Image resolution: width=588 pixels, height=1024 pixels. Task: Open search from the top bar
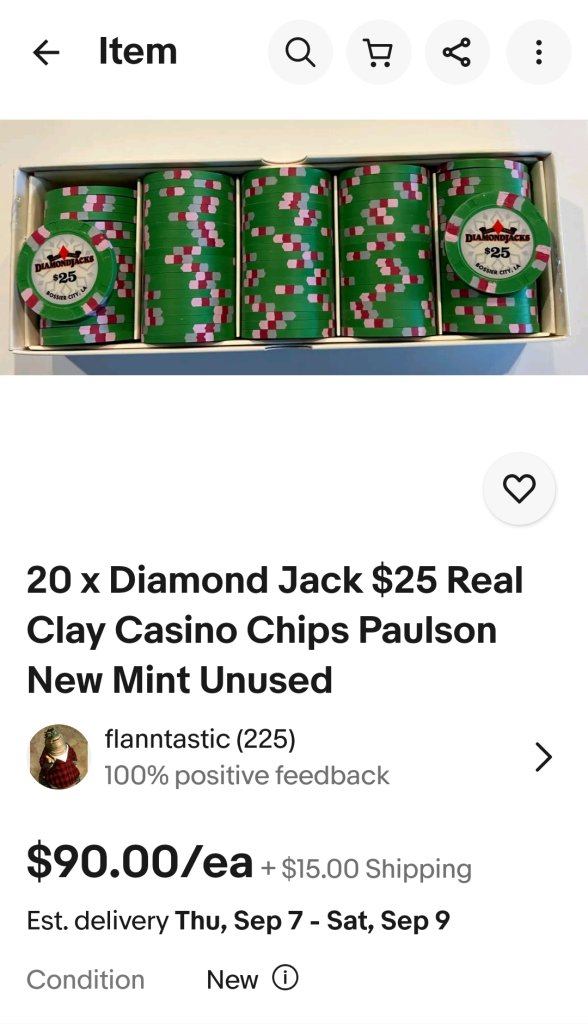pos(300,52)
